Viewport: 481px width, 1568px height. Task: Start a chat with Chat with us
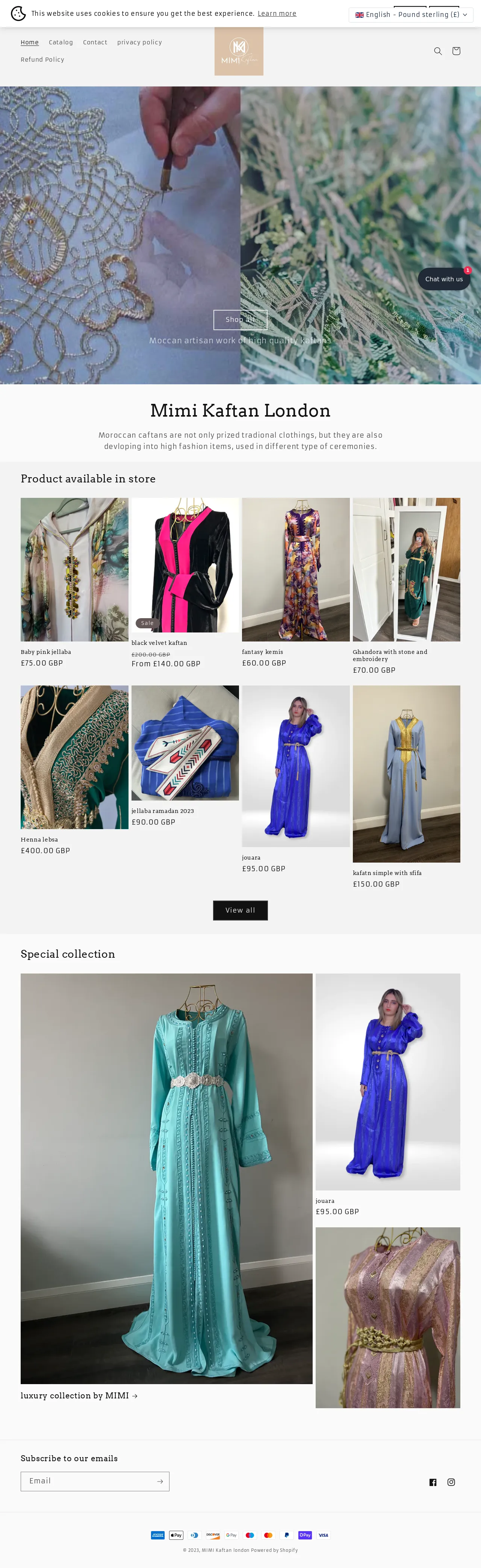443,279
